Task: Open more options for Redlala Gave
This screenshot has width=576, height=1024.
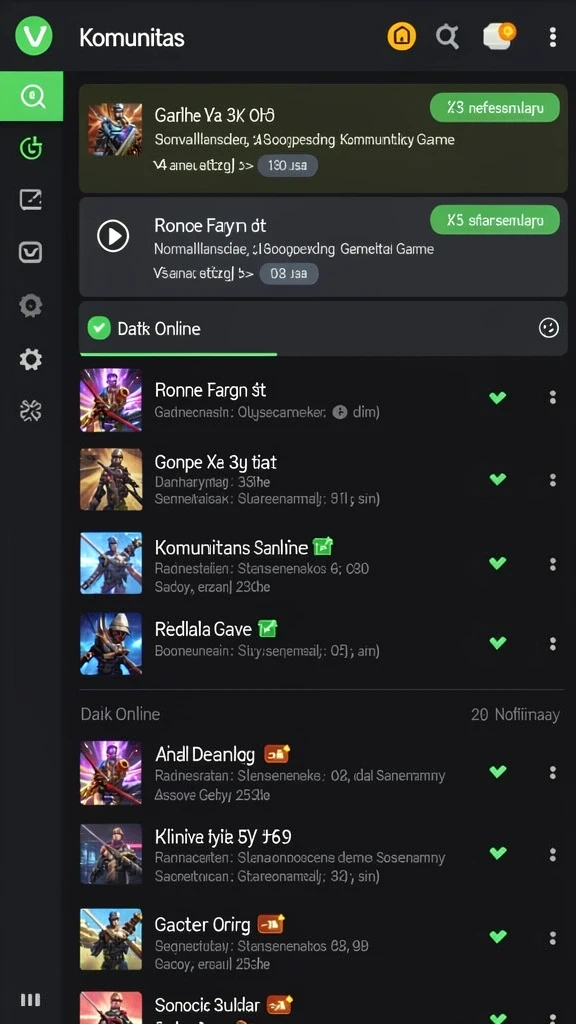Action: 552,643
